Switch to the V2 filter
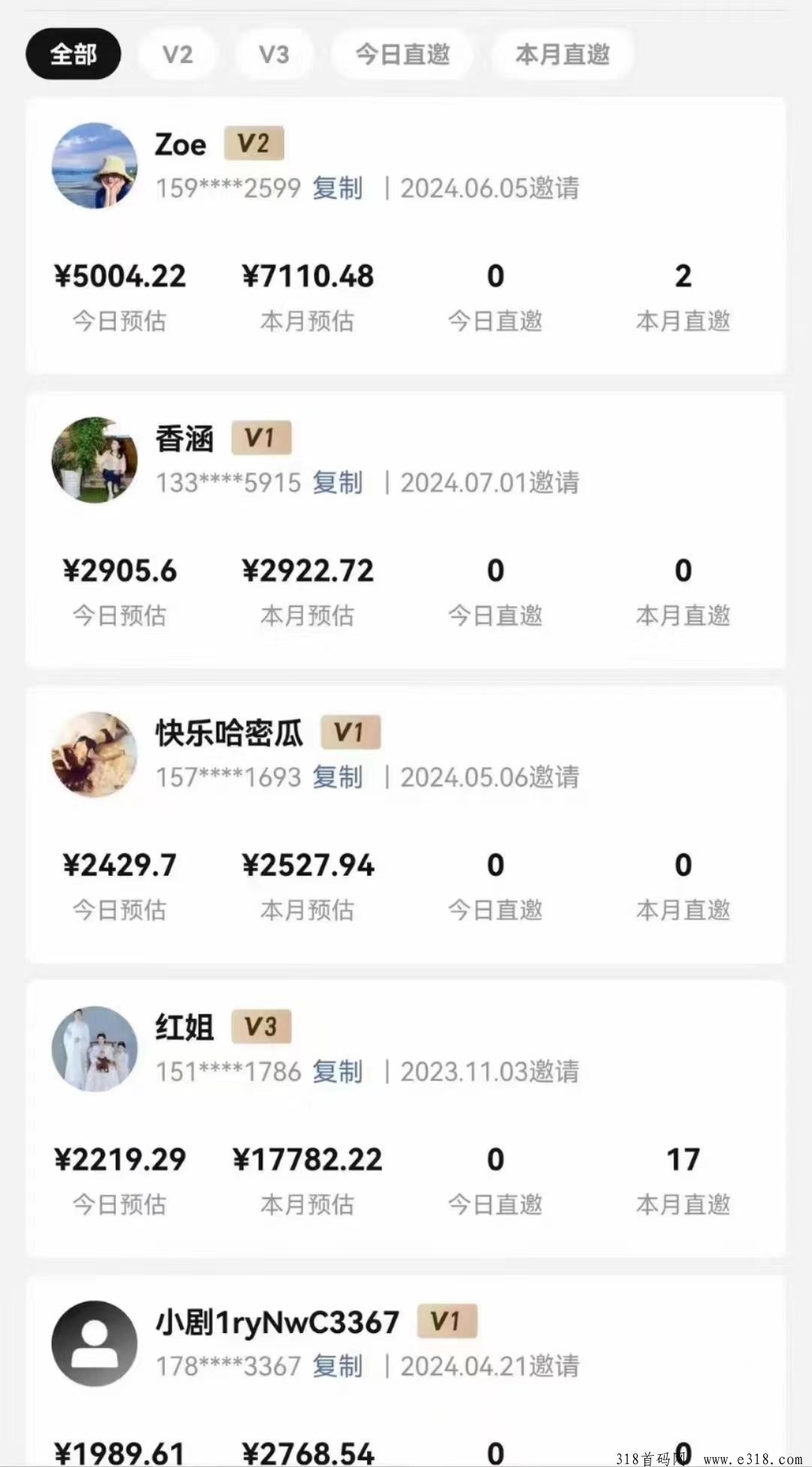This screenshot has height=1467, width=812. coord(177,54)
